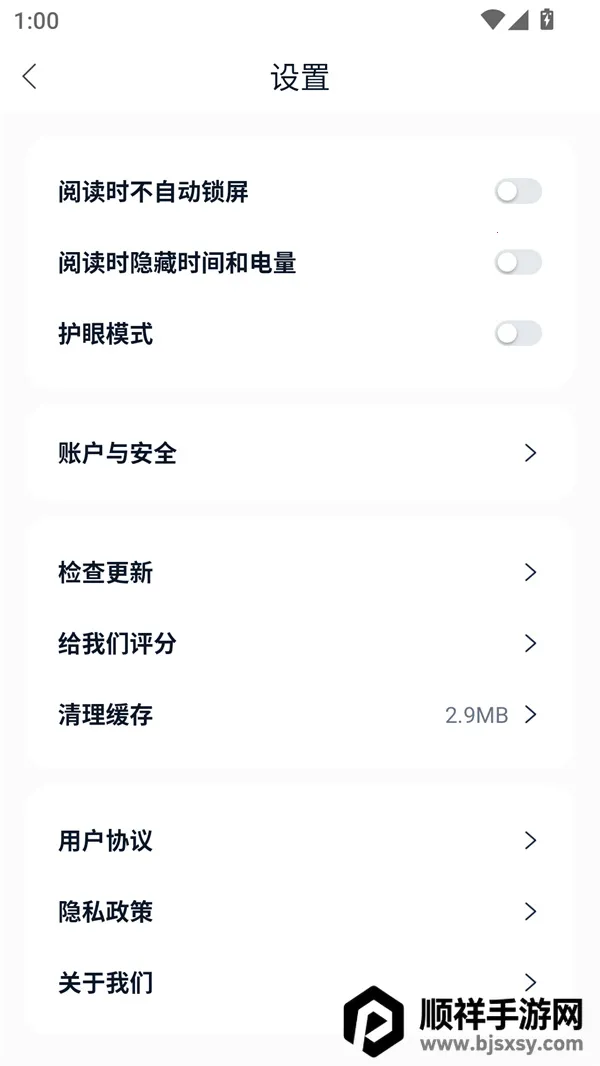Image resolution: width=600 pixels, height=1066 pixels.
Task: Toggle 阅读时隐藏时间和电量 on
Action: 518,262
